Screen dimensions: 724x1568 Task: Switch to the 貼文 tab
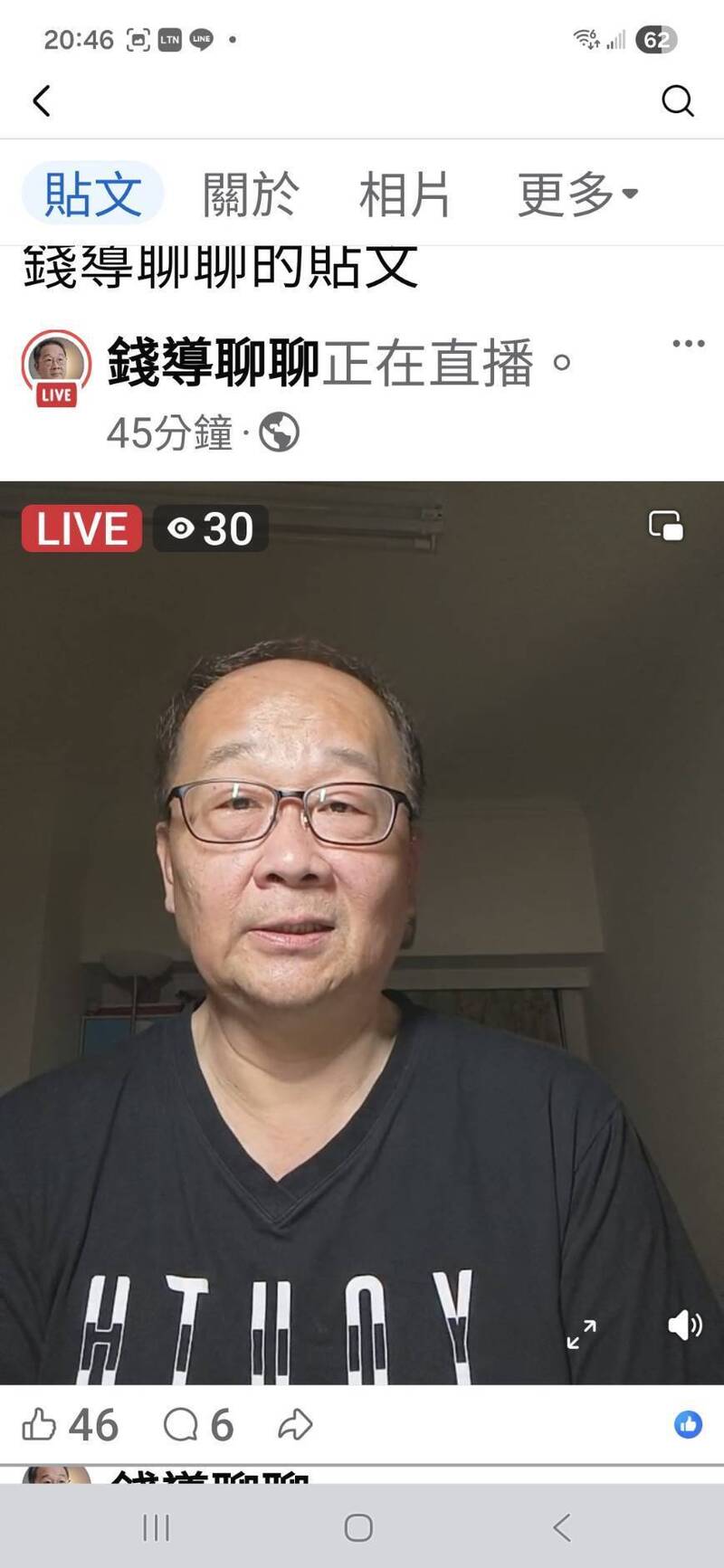(92, 194)
